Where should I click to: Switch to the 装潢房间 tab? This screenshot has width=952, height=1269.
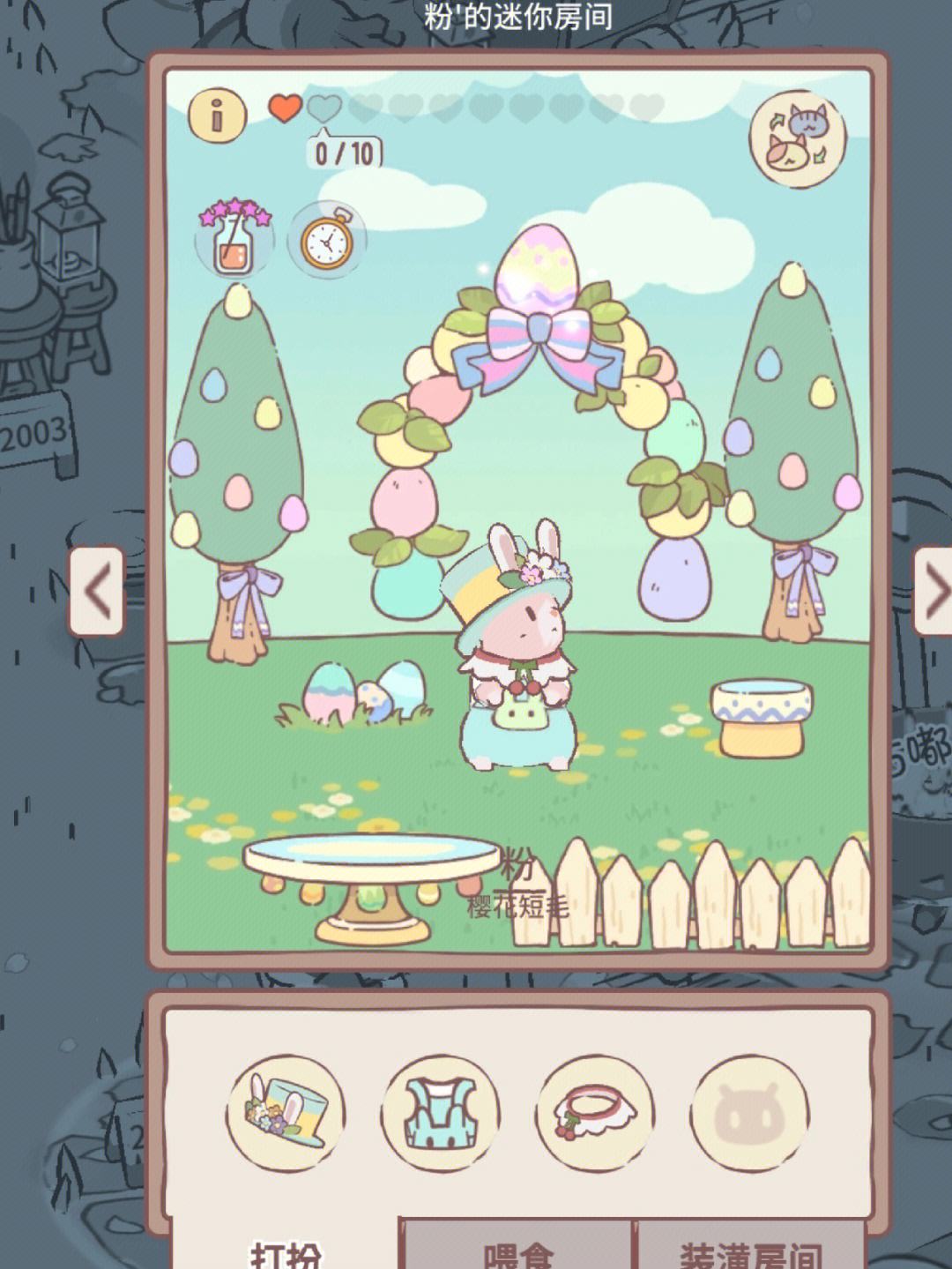[749, 1250]
